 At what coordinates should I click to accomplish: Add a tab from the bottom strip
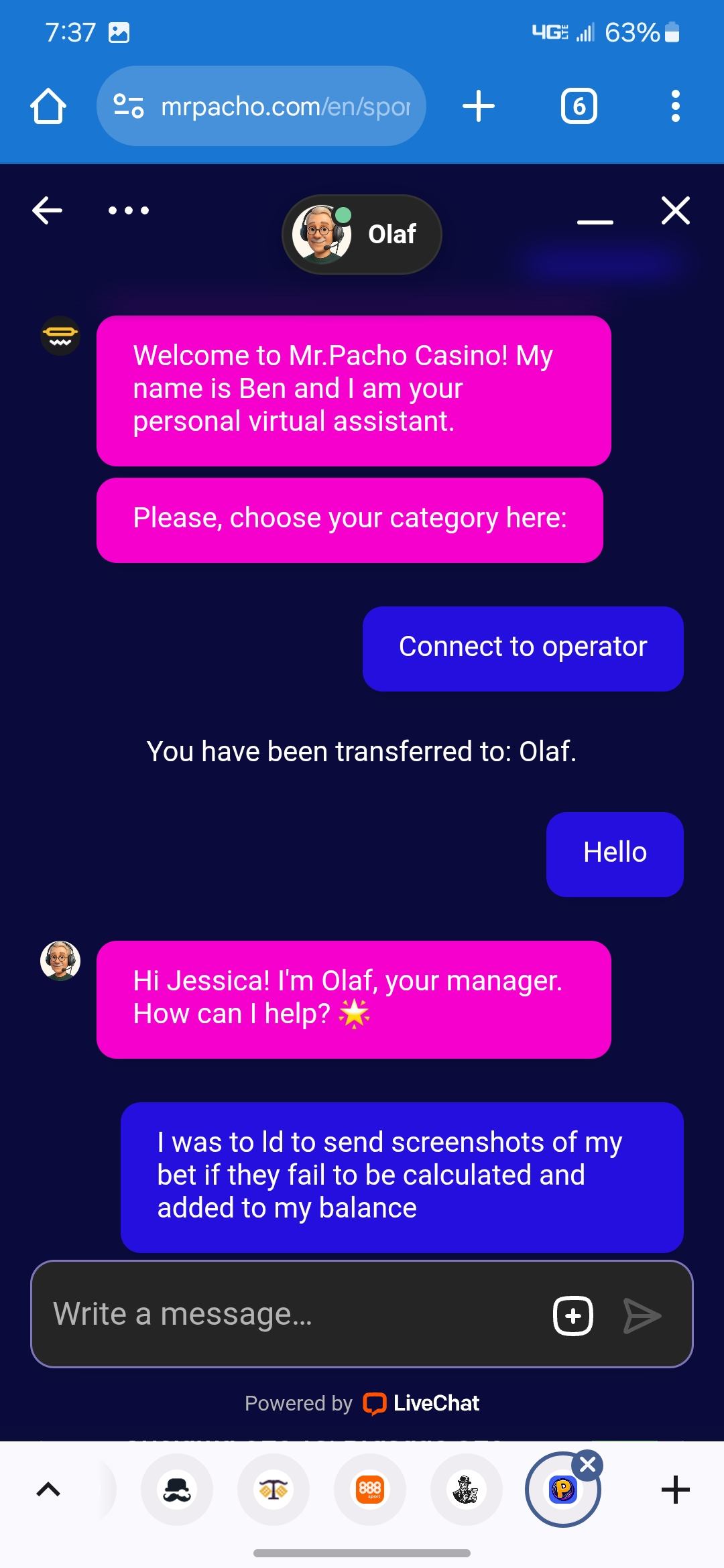pos(675,1490)
